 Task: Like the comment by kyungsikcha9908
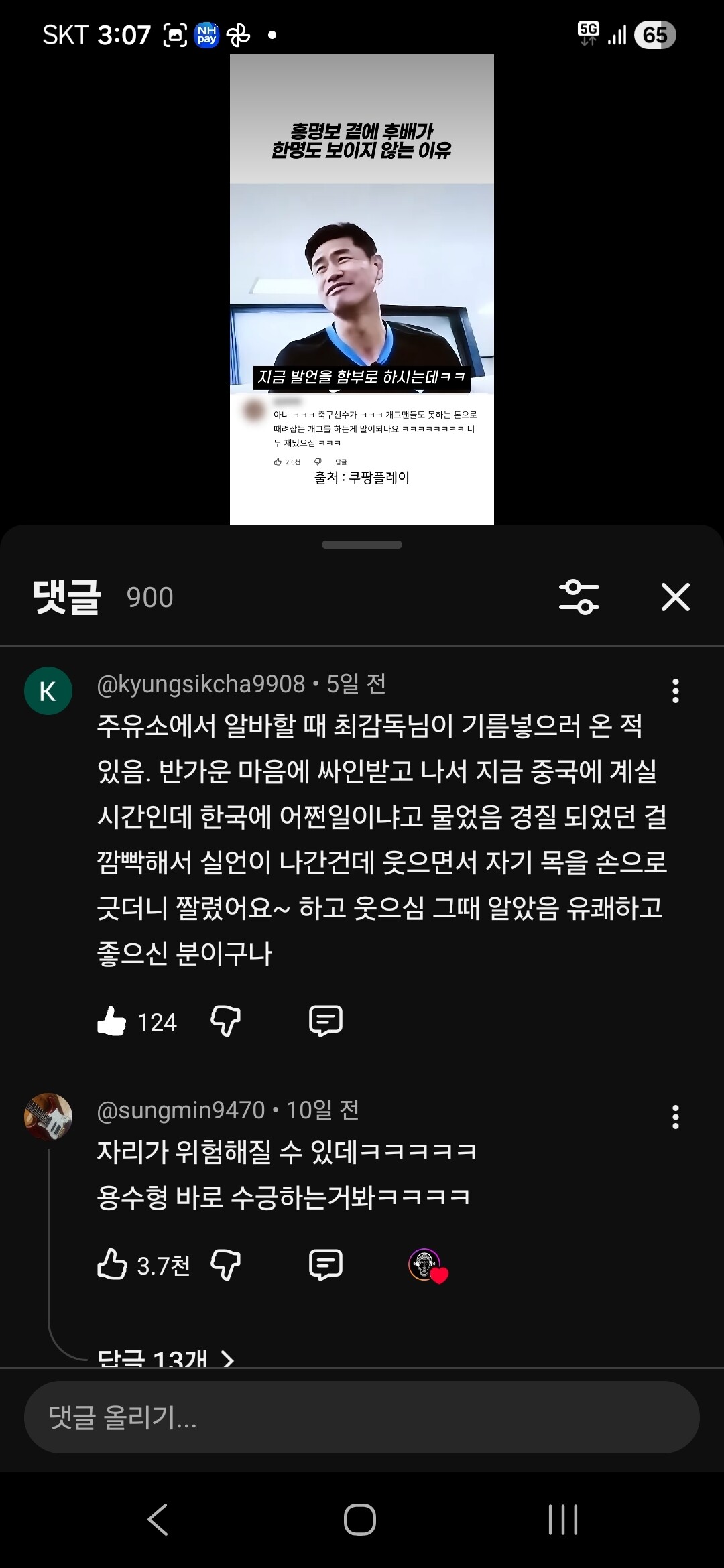click(x=112, y=1021)
